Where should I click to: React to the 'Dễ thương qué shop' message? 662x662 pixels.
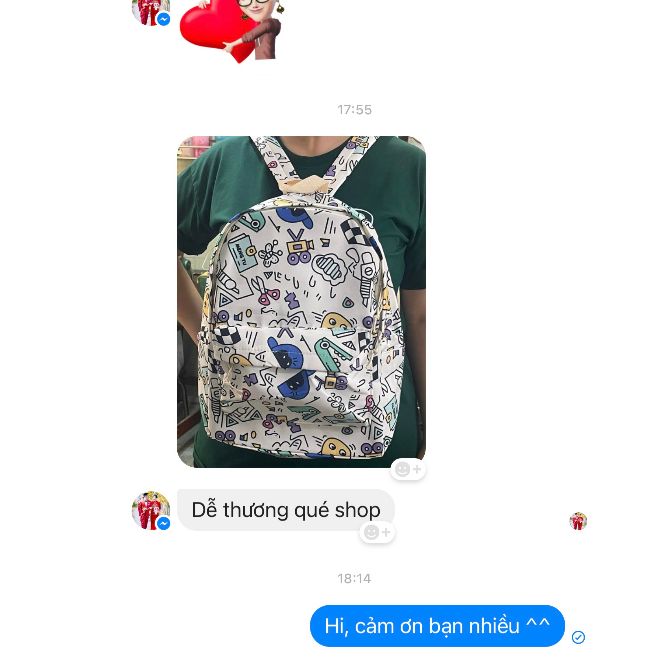tap(377, 533)
